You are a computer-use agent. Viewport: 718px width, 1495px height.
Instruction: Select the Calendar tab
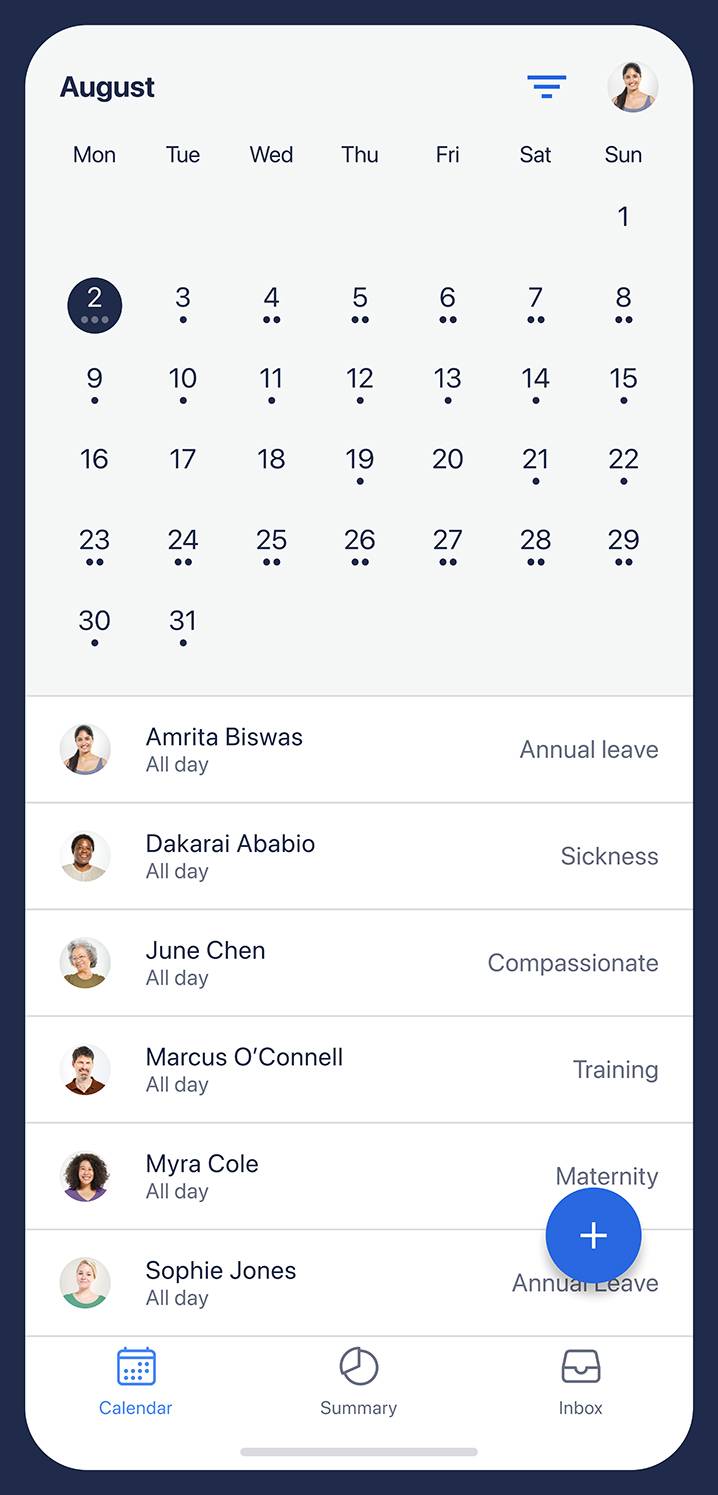136,1381
